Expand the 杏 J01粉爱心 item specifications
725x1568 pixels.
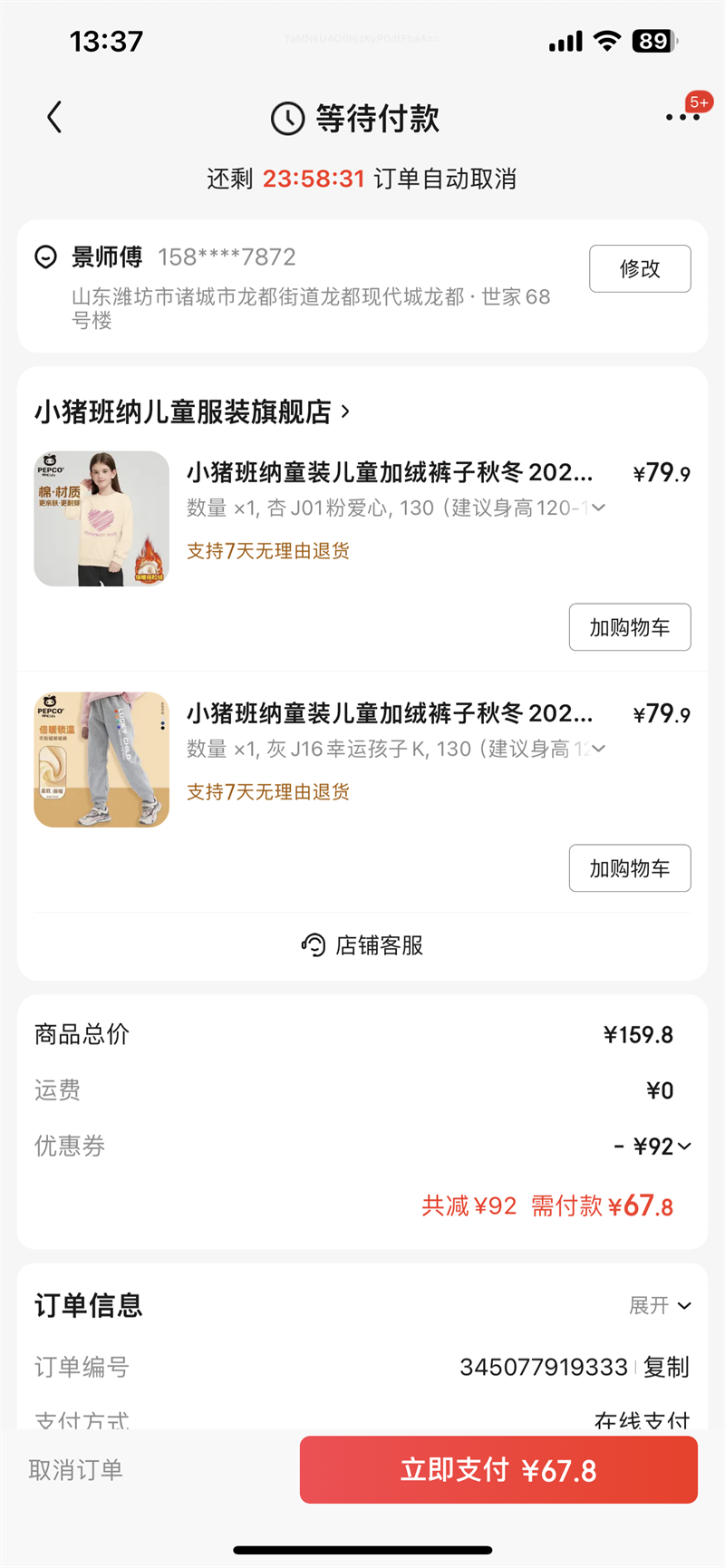(597, 508)
